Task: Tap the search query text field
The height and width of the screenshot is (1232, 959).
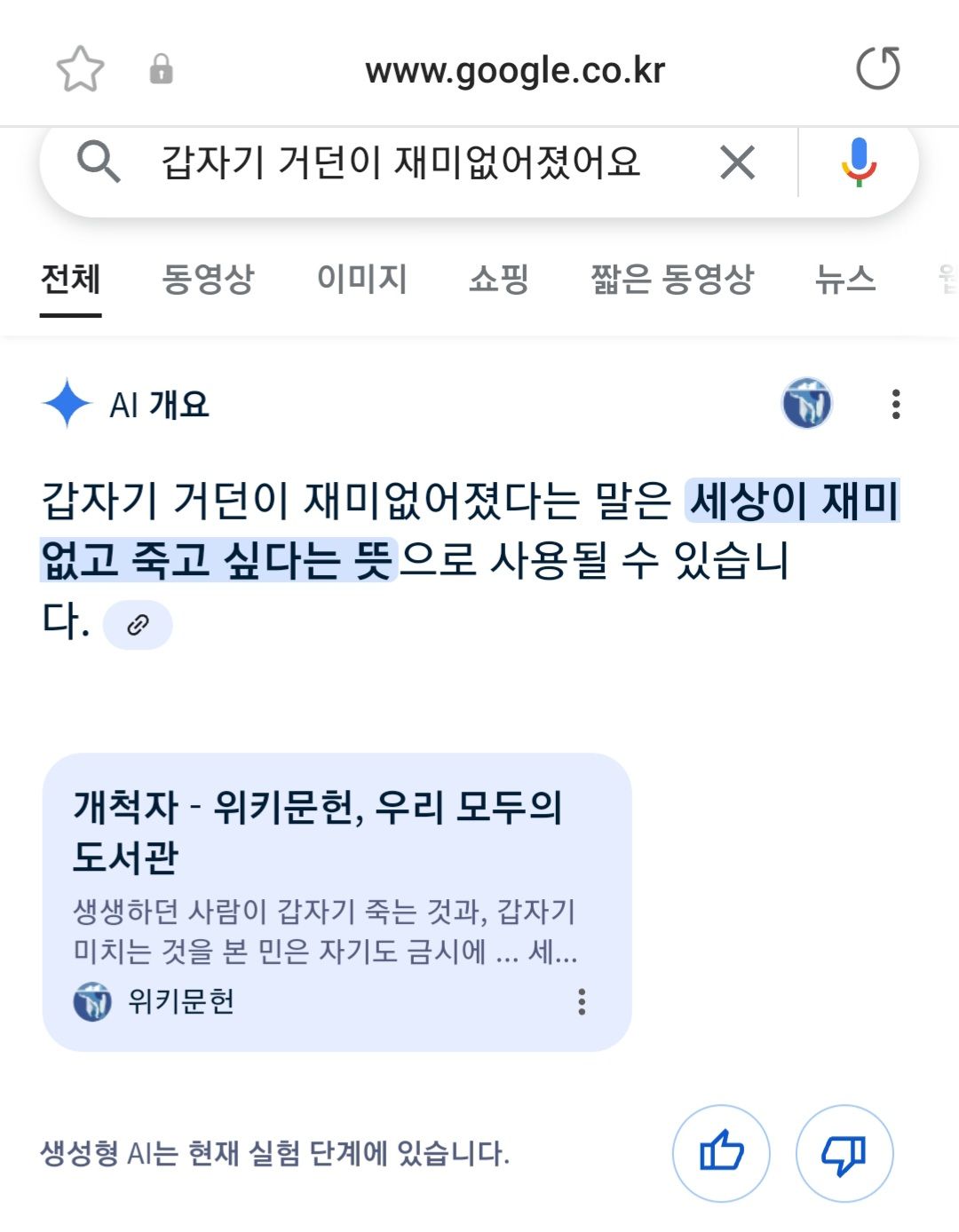Action: 400,163
